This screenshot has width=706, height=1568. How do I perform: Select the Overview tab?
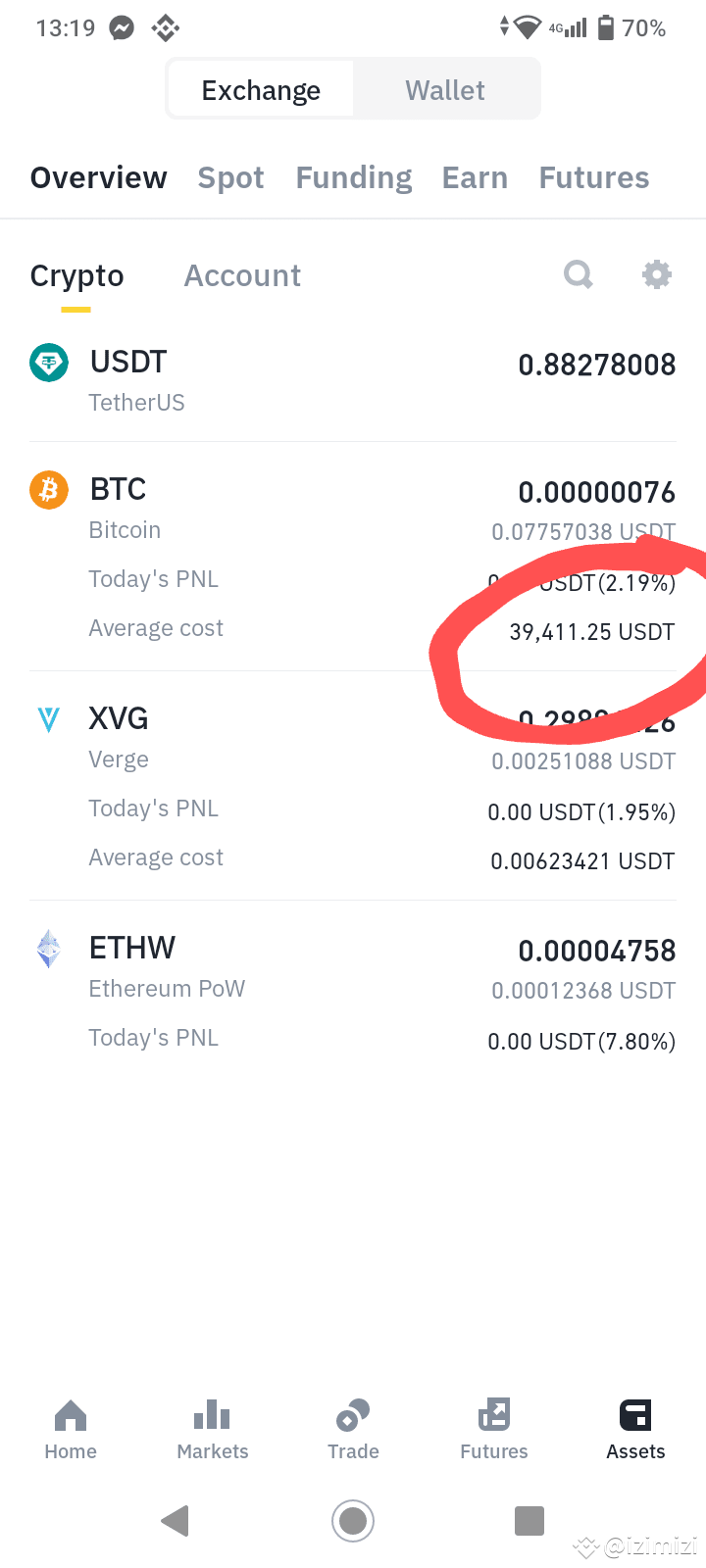point(98,177)
